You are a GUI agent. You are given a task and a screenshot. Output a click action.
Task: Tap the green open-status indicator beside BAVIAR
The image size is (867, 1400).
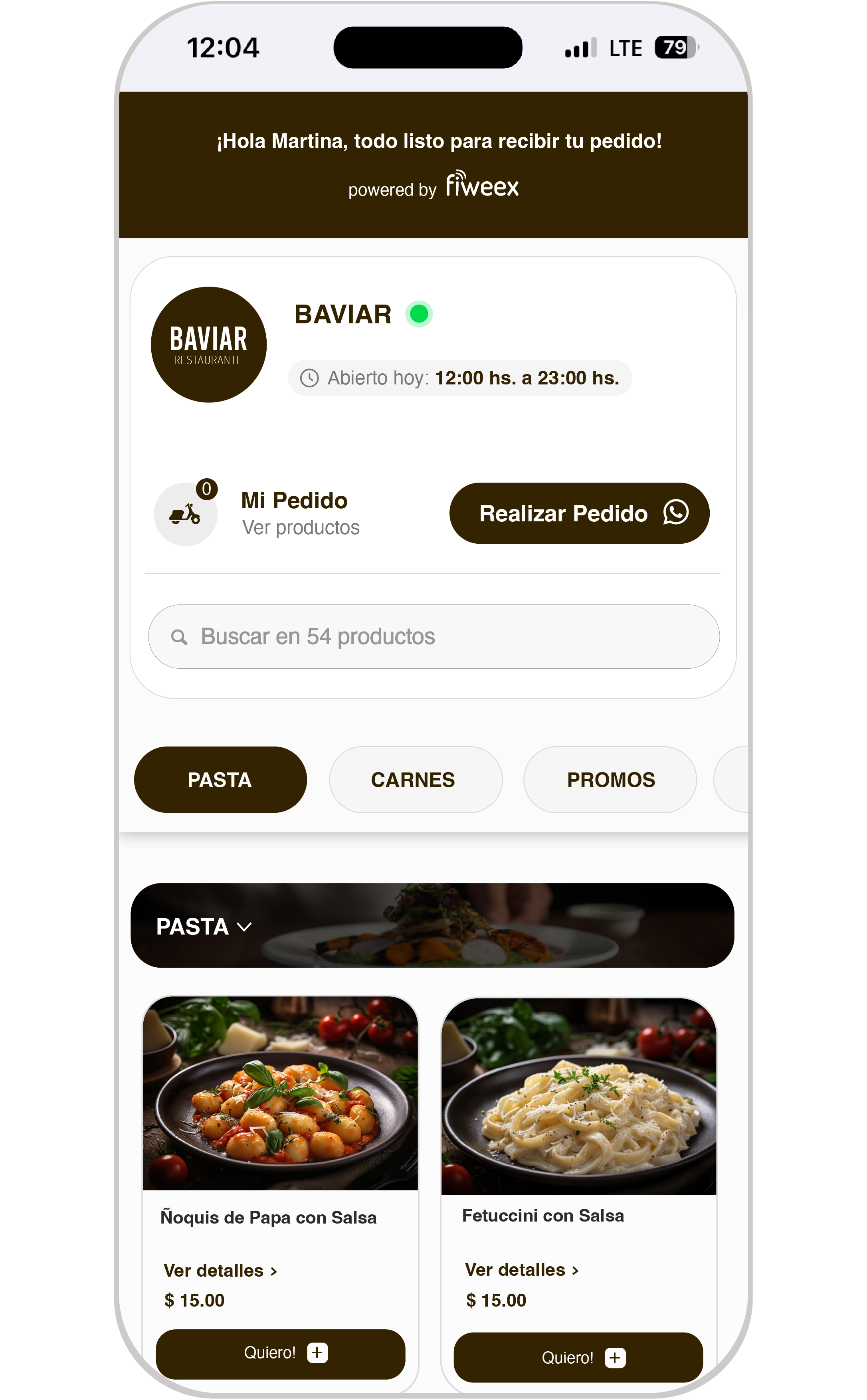click(419, 314)
